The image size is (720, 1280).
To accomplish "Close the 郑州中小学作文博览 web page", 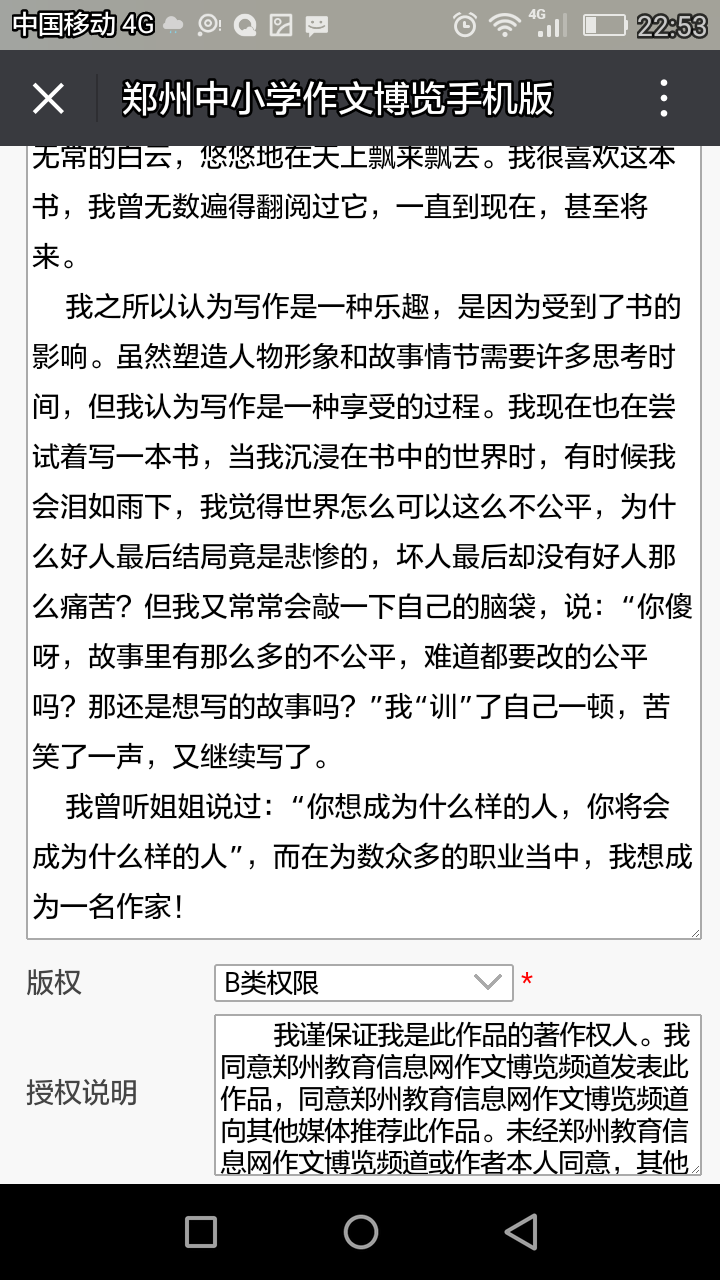I will tap(48, 99).
